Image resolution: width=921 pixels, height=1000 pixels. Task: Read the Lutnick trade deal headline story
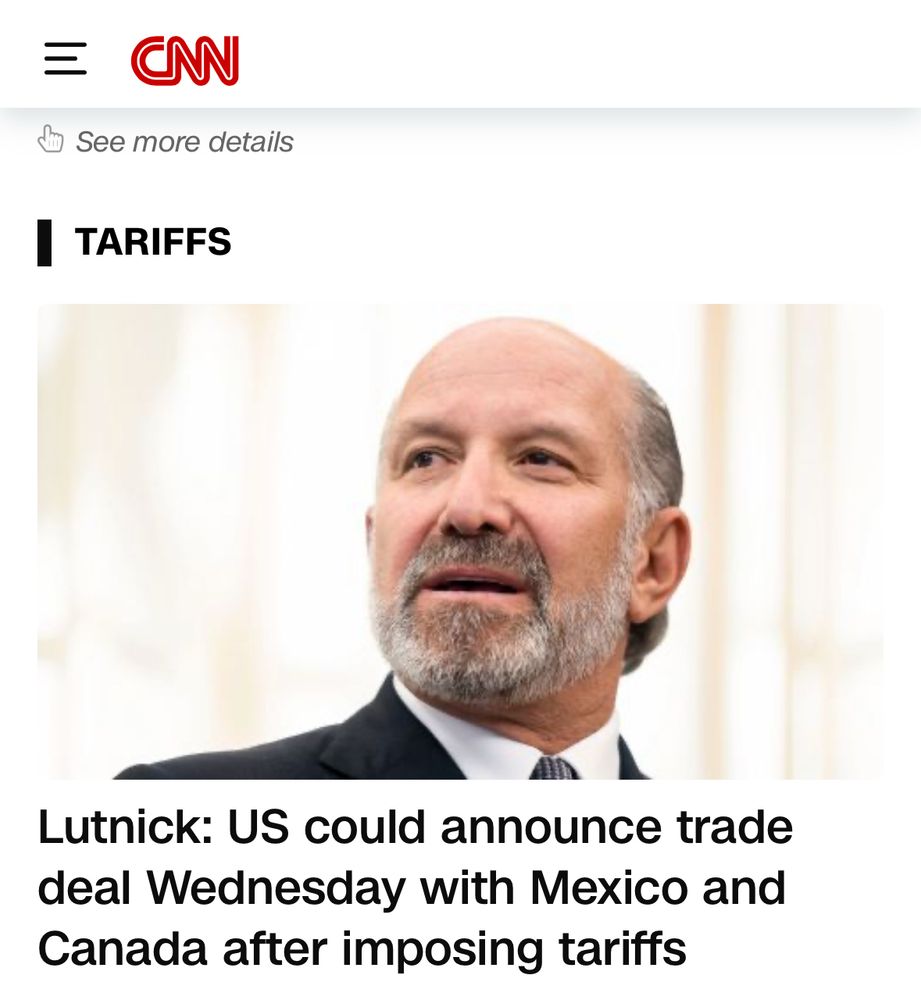tap(415, 888)
